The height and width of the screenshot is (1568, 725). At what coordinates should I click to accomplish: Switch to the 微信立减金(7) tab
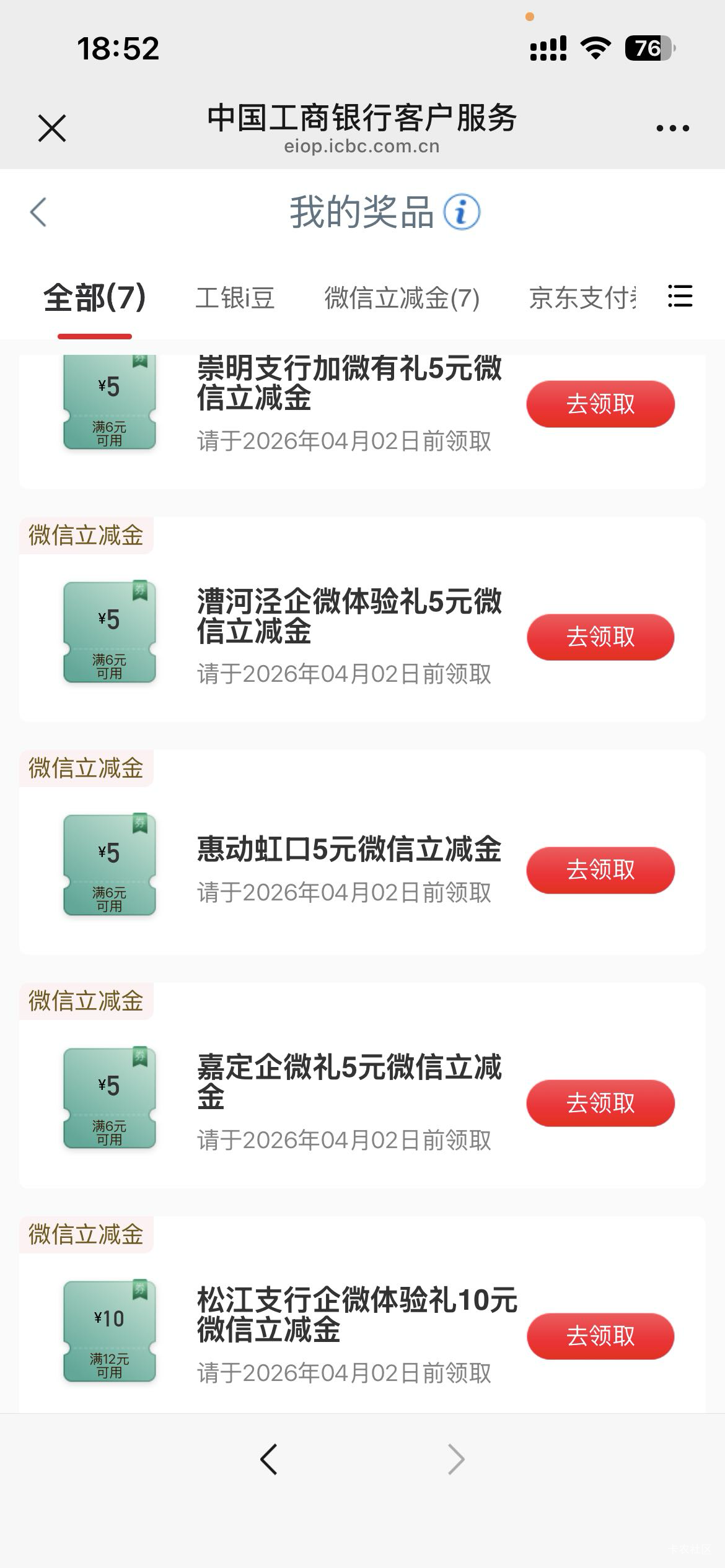[402, 298]
